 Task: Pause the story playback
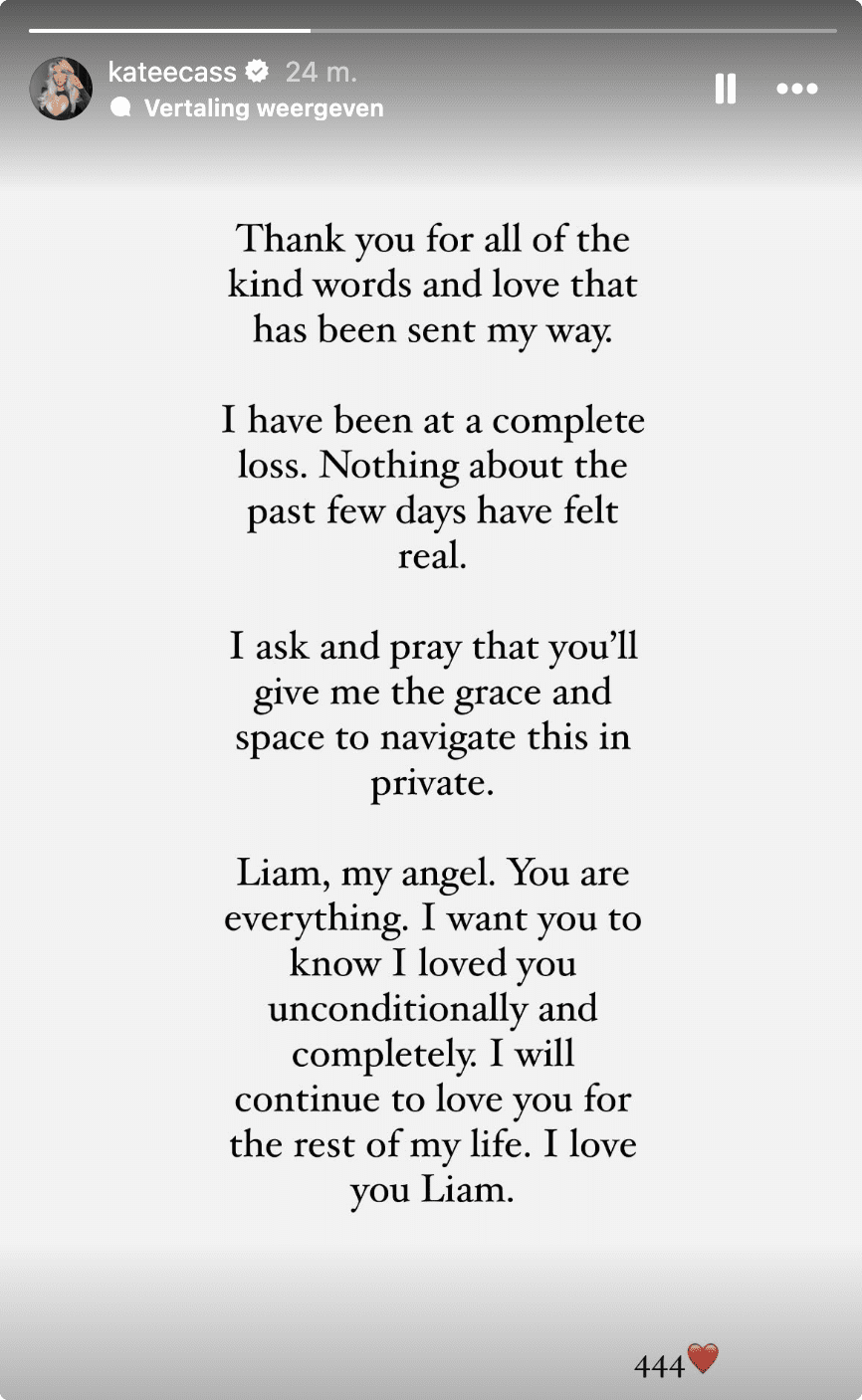[x=726, y=89]
